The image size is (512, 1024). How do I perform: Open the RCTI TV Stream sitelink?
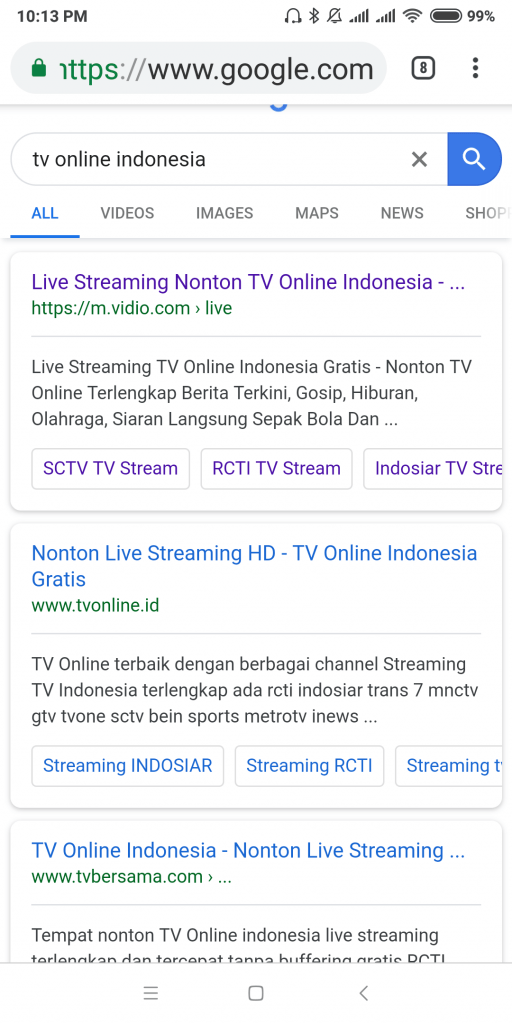tap(276, 468)
